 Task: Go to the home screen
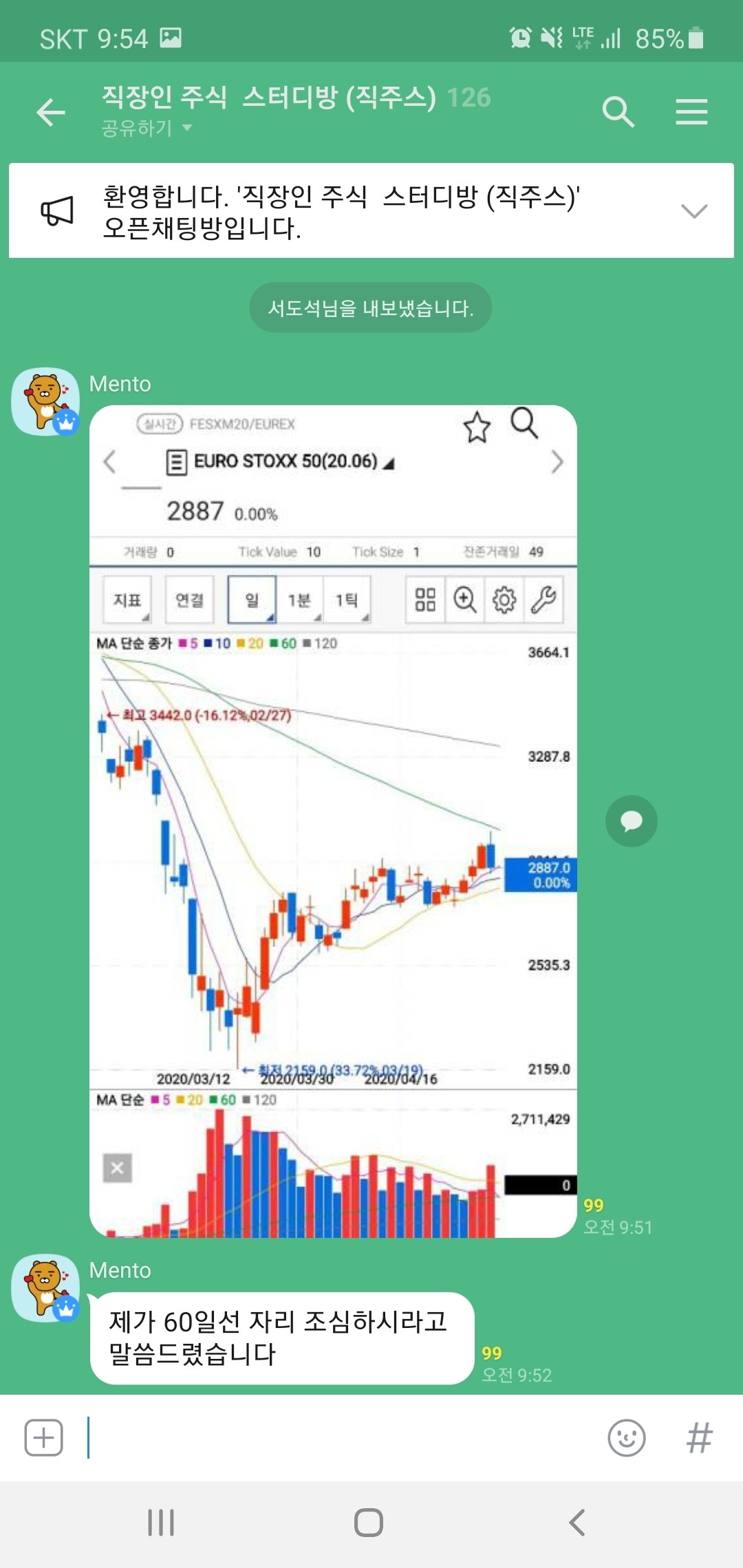(x=369, y=1522)
